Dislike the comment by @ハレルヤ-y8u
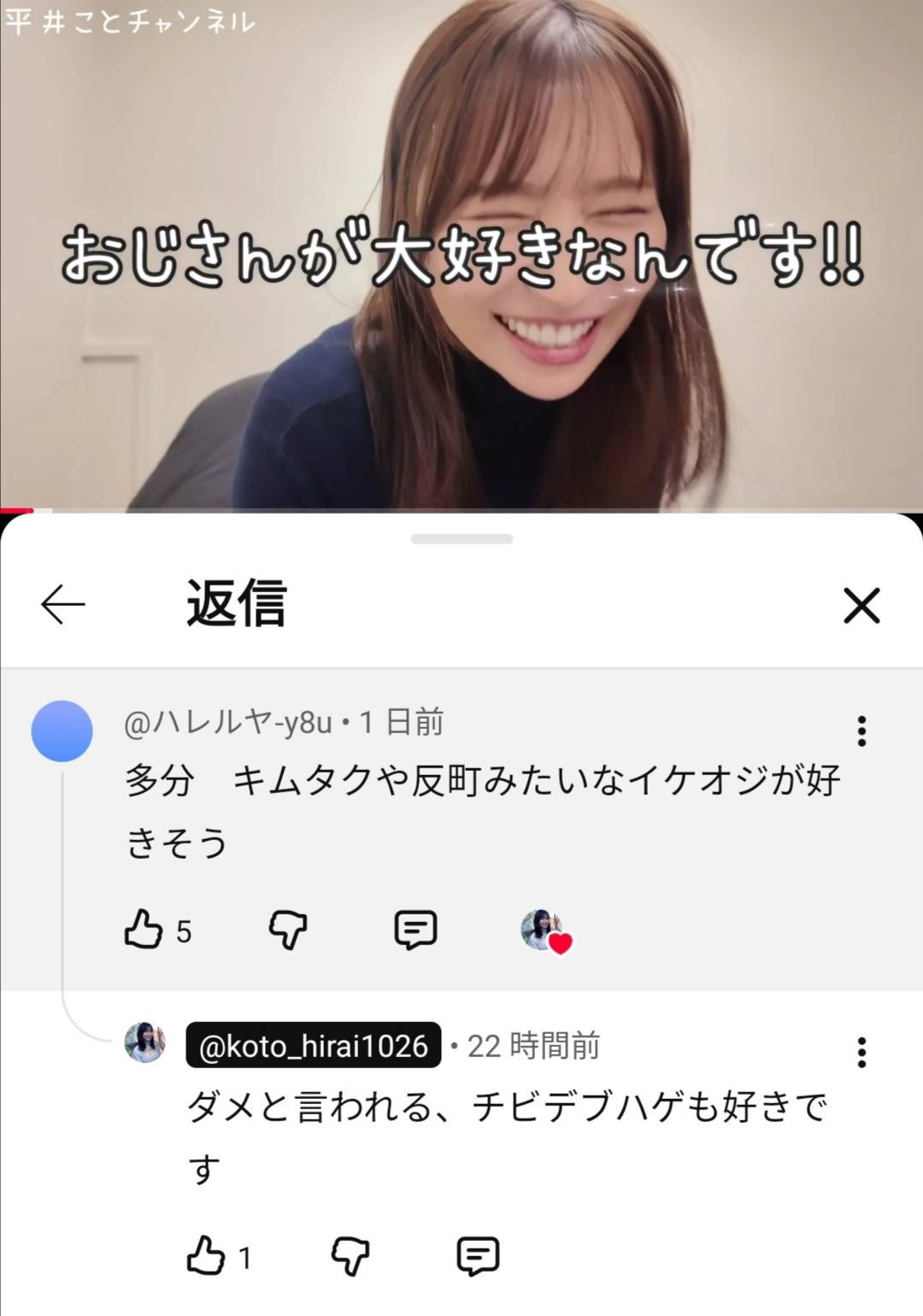Image resolution: width=923 pixels, height=1316 pixels. pyautogui.click(x=288, y=929)
